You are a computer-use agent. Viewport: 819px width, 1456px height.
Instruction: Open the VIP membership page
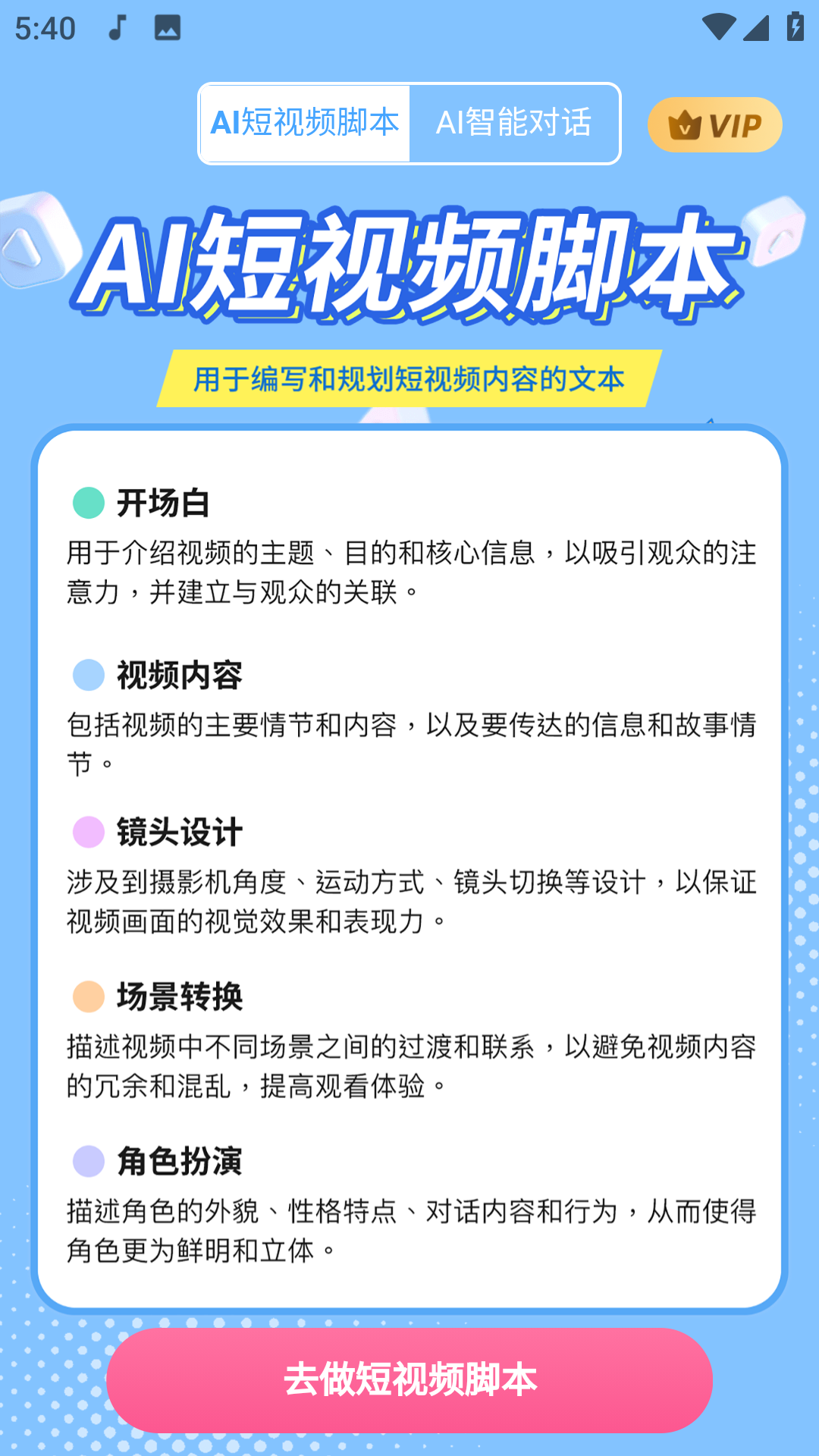click(714, 124)
